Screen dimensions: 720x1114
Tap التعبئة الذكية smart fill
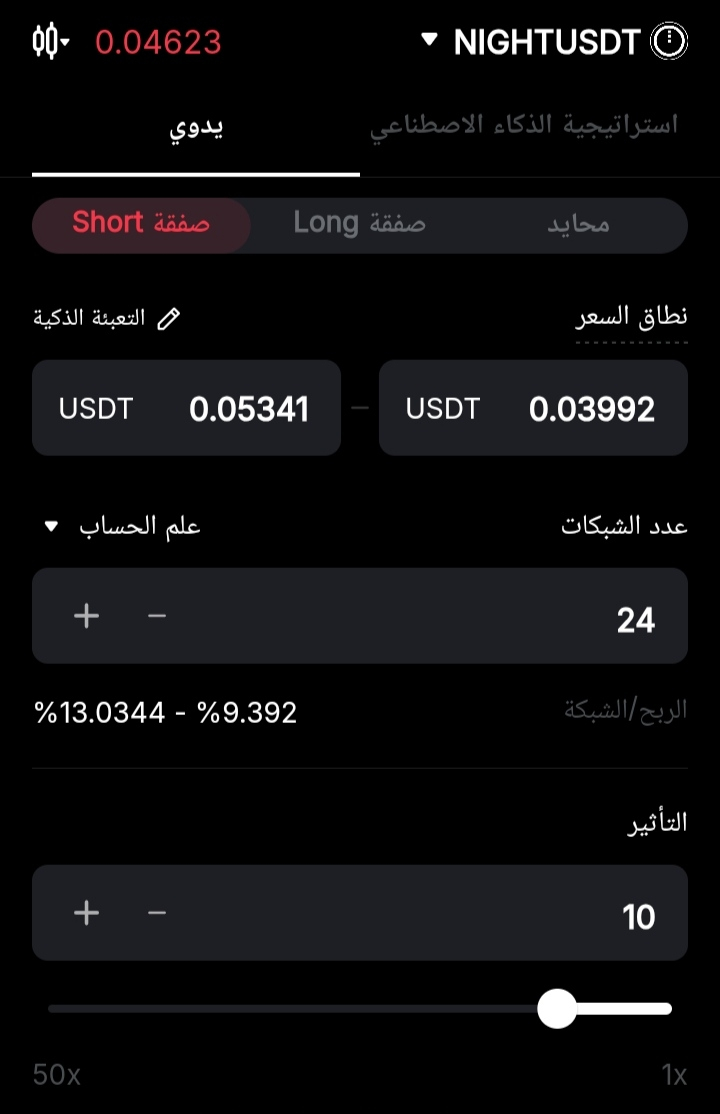[x=106, y=318]
